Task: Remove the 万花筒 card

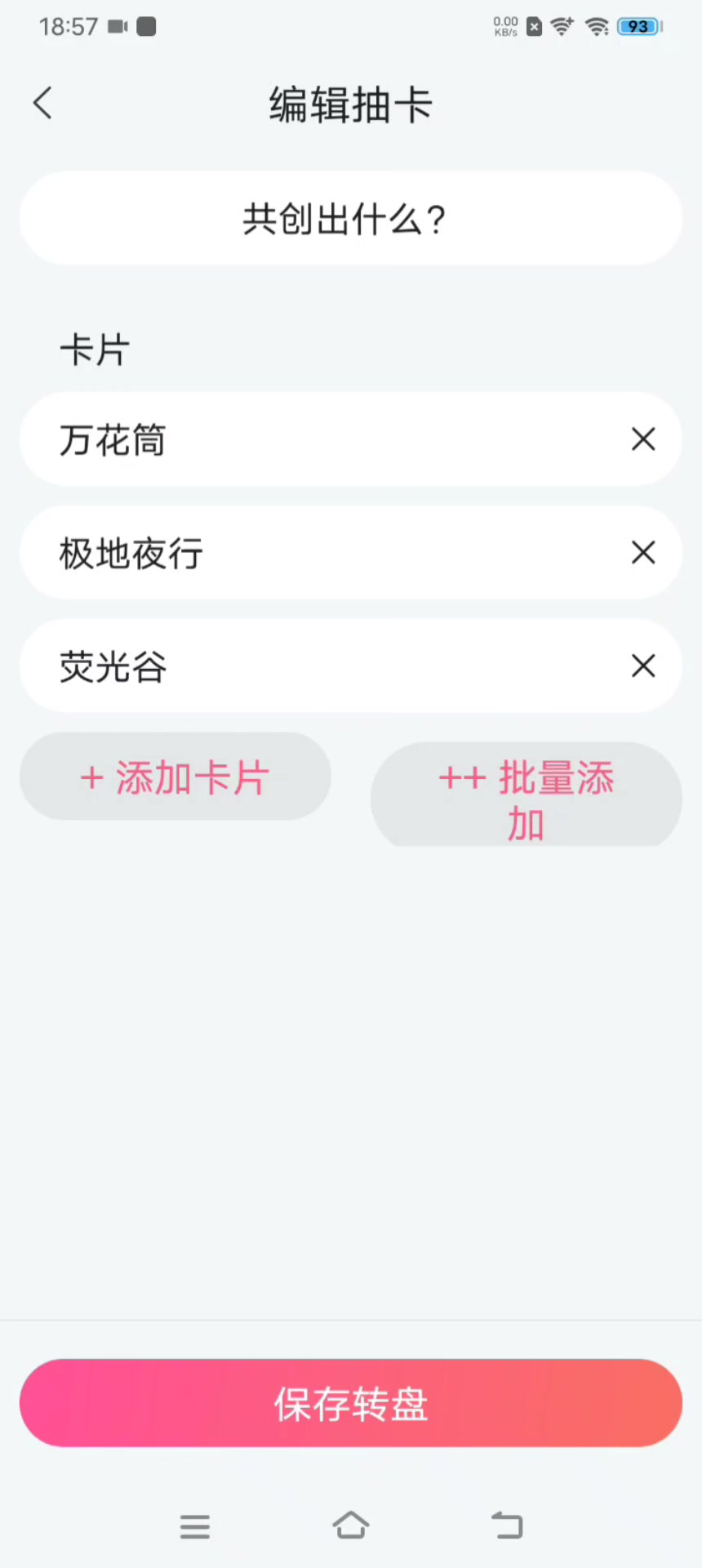Action: (x=643, y=439)
